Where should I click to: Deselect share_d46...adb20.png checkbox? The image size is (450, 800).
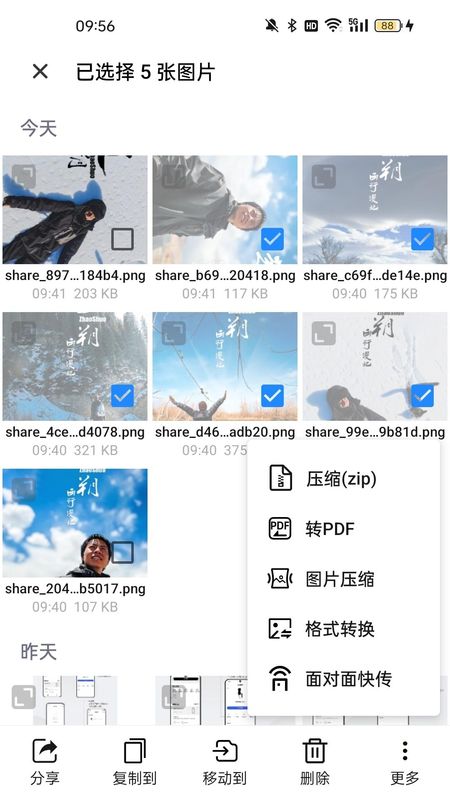pyautogui.click(x=272, y=395)
